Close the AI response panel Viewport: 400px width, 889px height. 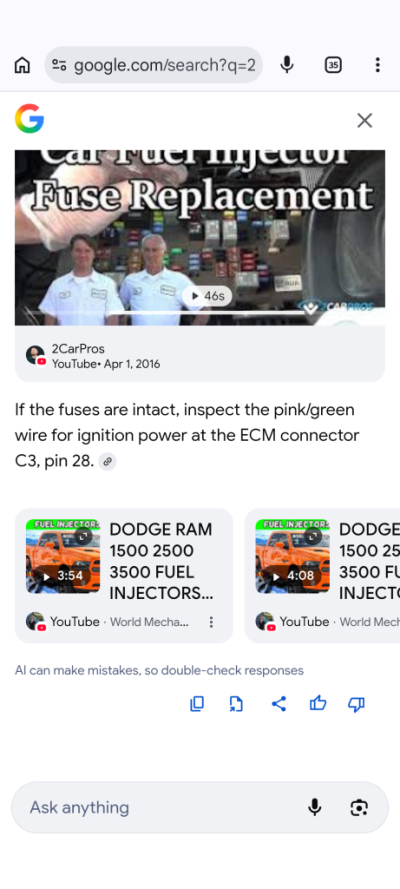coord(364,120)
